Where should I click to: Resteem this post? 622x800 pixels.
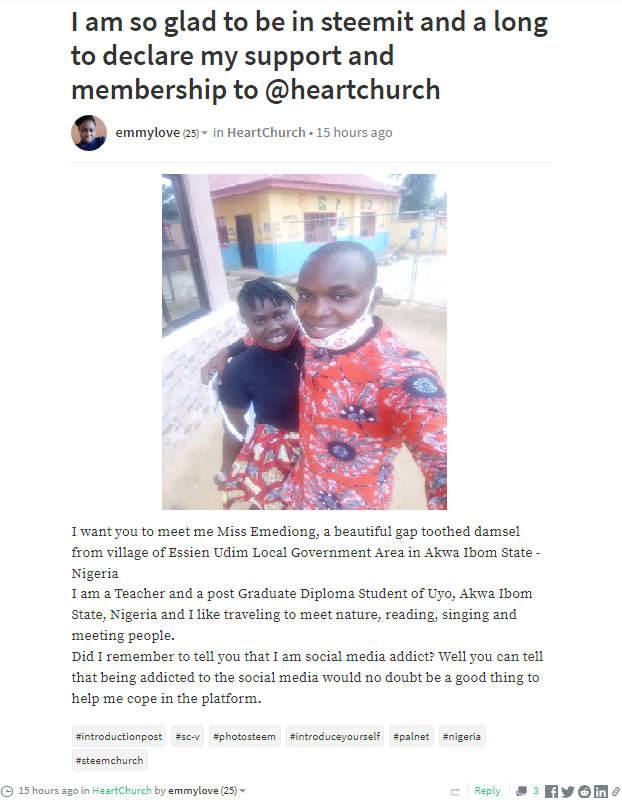pos(456,791)
